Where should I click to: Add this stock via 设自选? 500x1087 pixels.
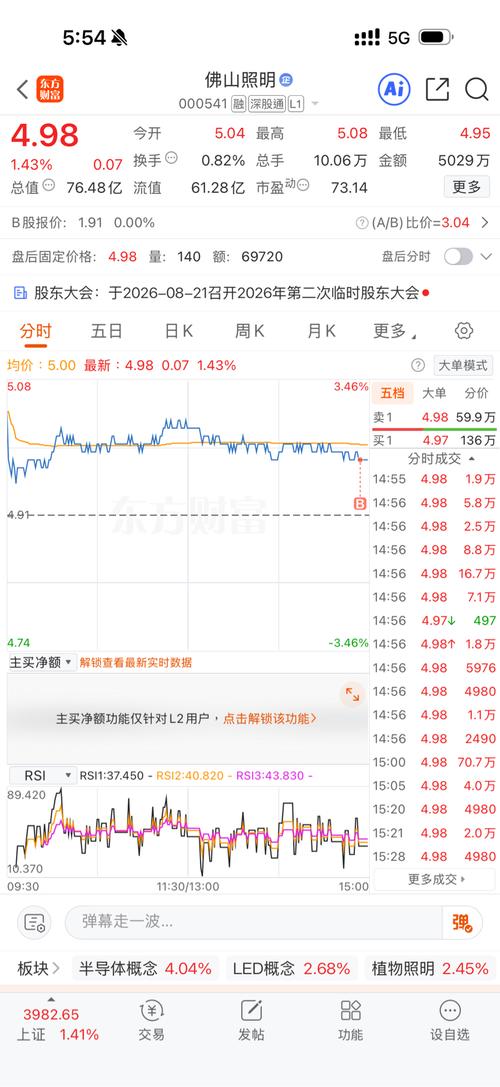pos(449,1020)
